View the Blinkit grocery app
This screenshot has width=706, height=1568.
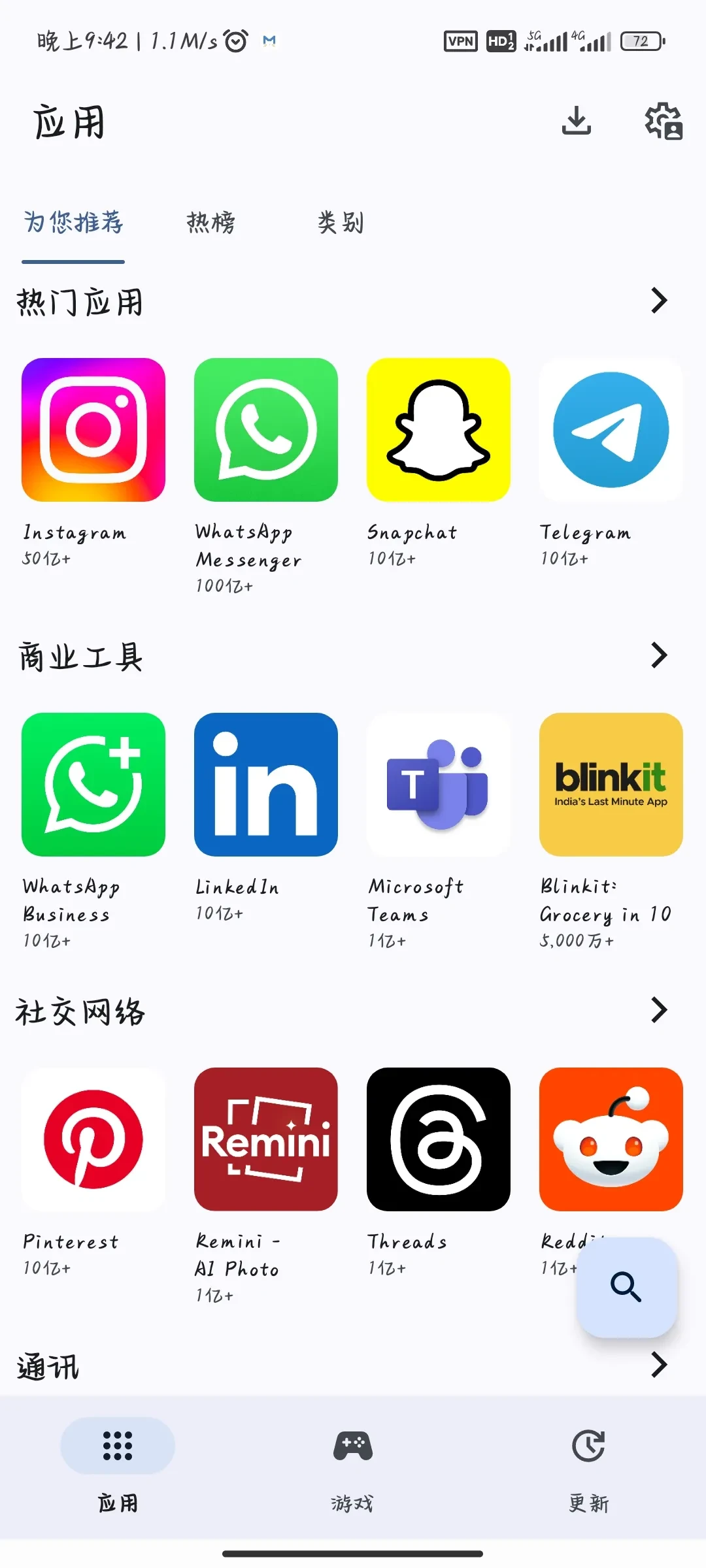pyautogui.click(x=611, y=785)
